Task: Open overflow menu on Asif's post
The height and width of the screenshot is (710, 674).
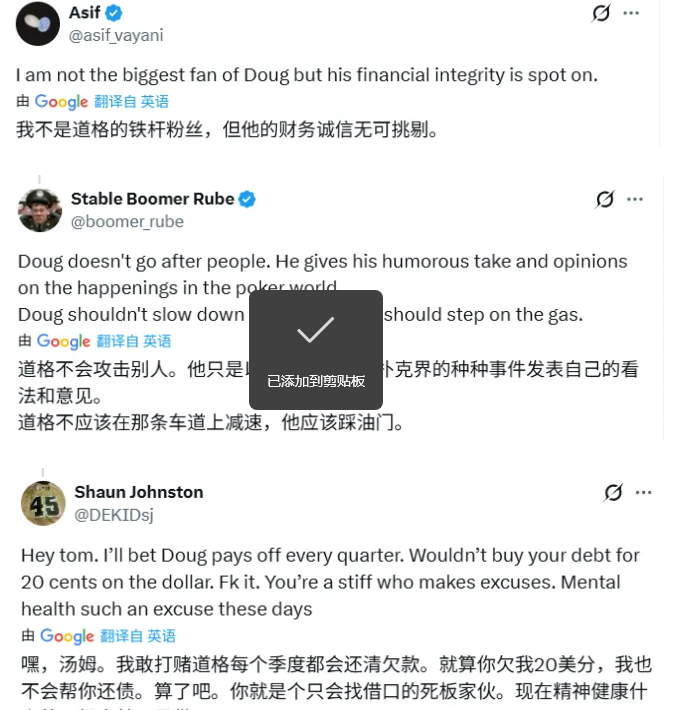Action: click(x=632, y=13)
